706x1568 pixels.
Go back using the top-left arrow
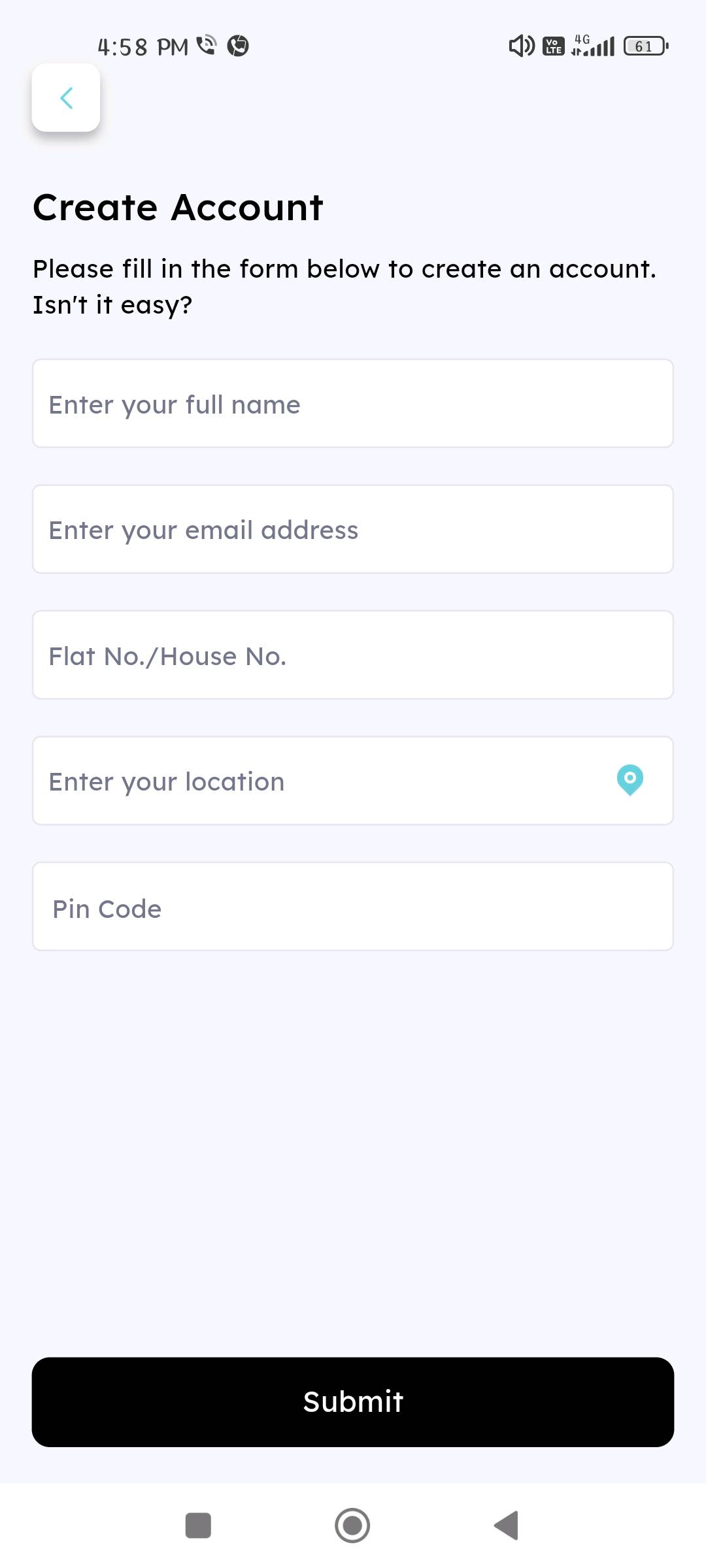(x=66, y=98)
